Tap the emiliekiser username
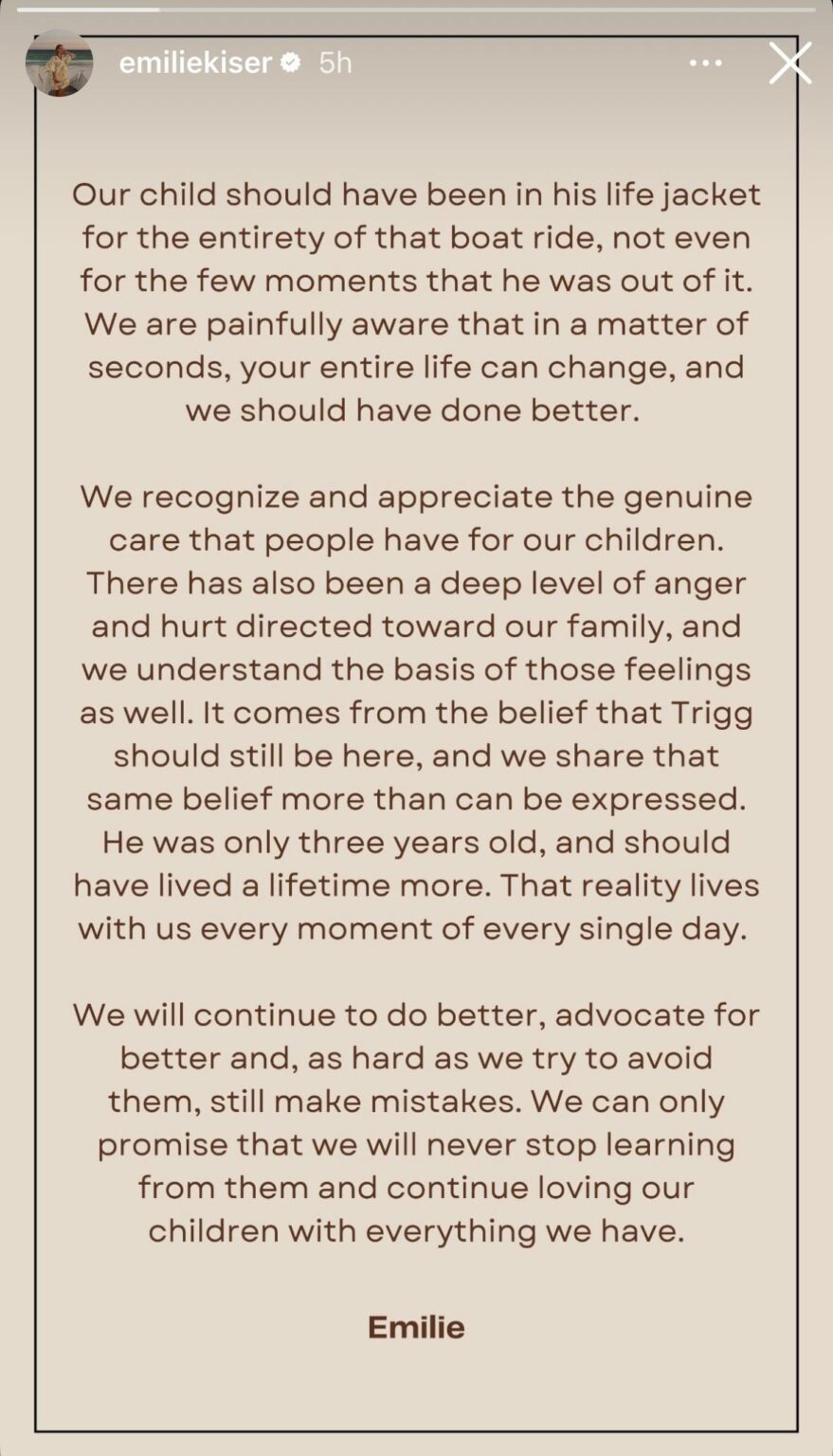833x1456 pixels. [195, 63]
